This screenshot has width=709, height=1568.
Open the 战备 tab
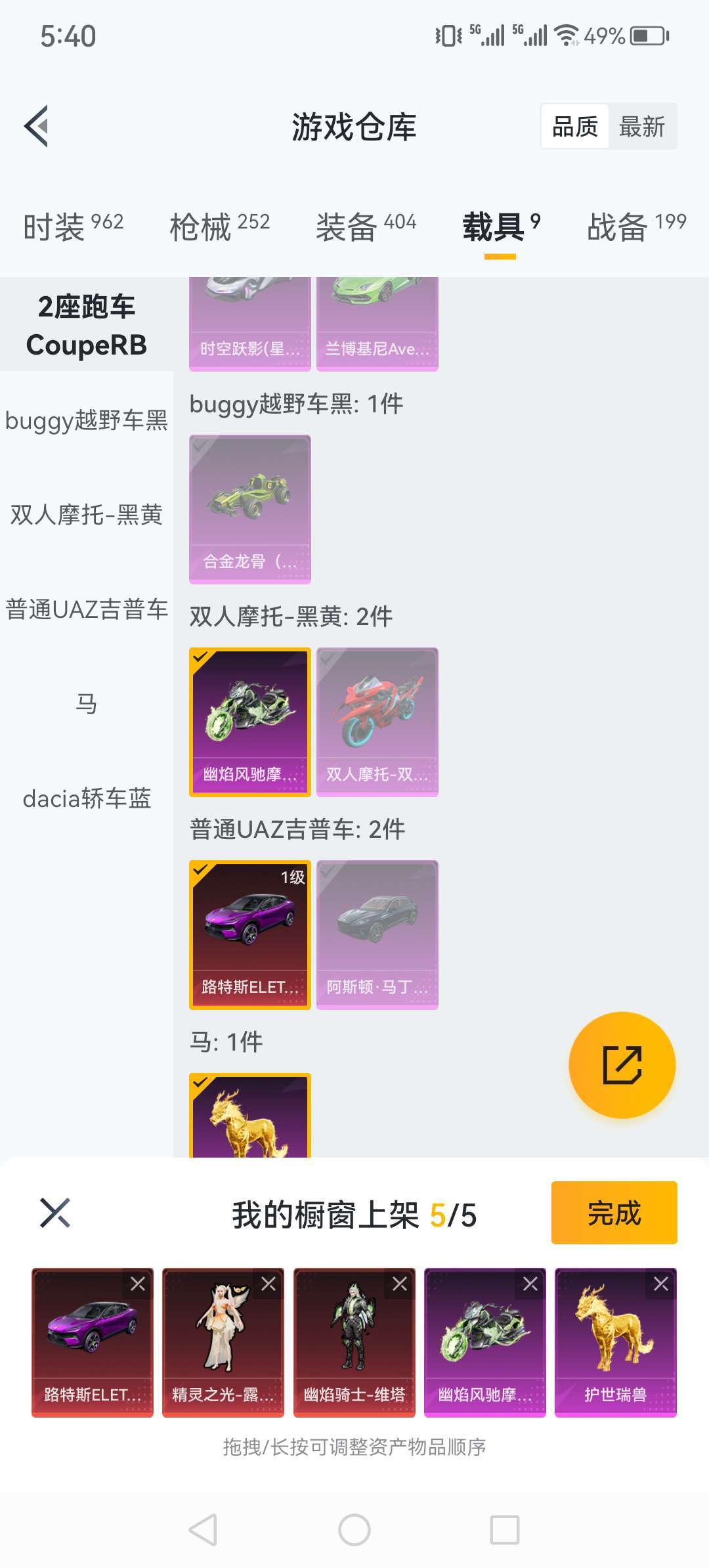[x=635, y=227]
